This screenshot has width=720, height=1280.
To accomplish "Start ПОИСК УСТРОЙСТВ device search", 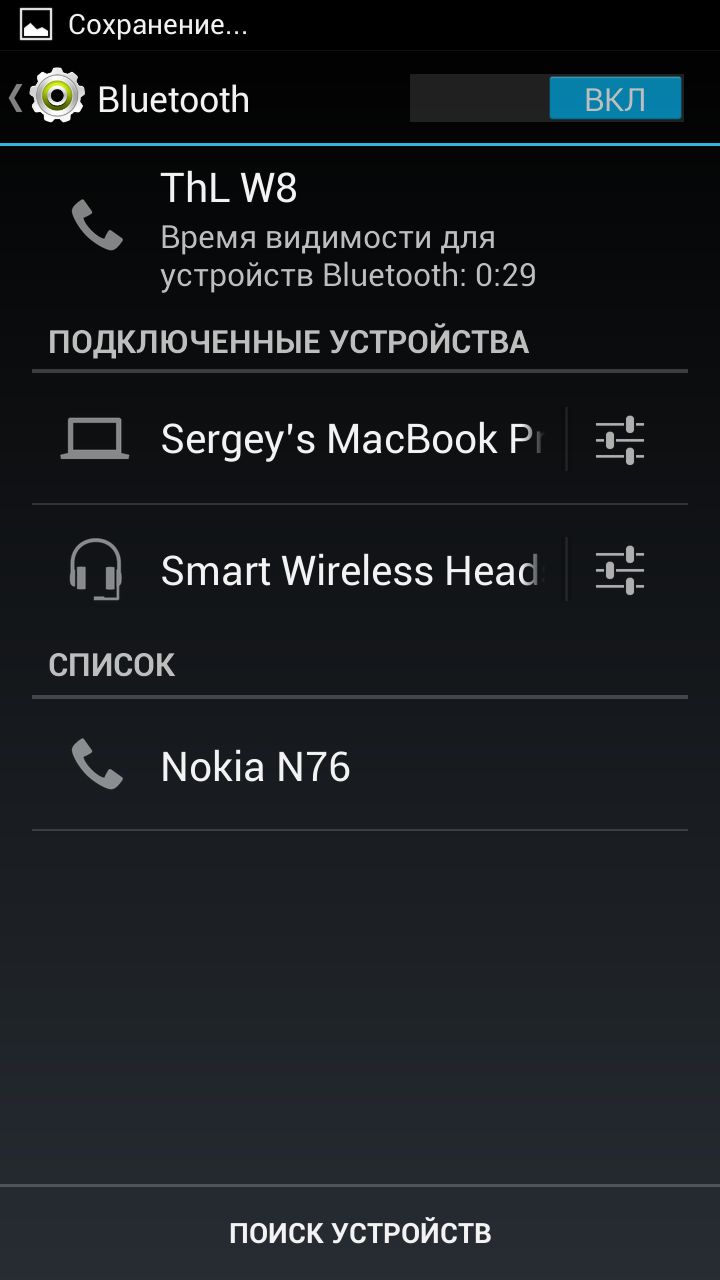I will point(360,1233).
